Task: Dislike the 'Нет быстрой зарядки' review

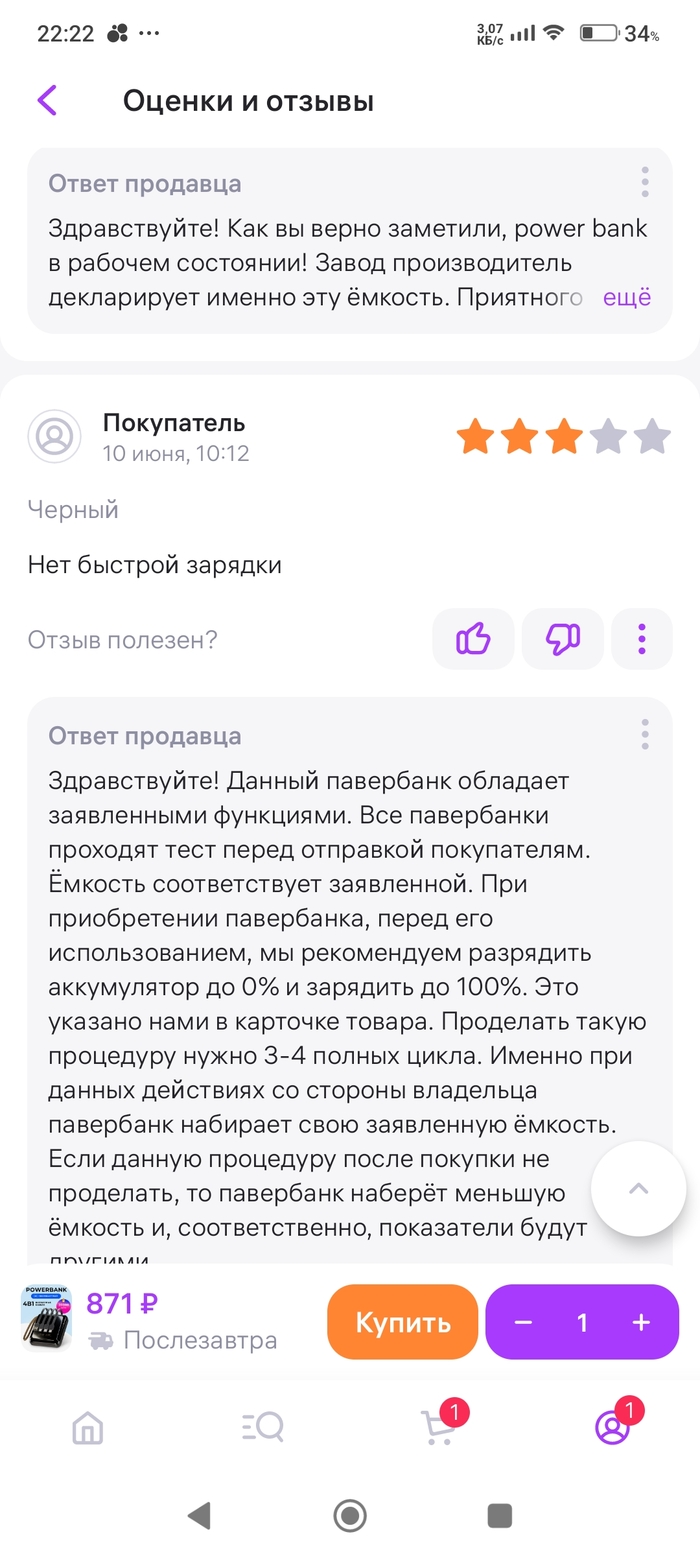Action: (563, 638)
